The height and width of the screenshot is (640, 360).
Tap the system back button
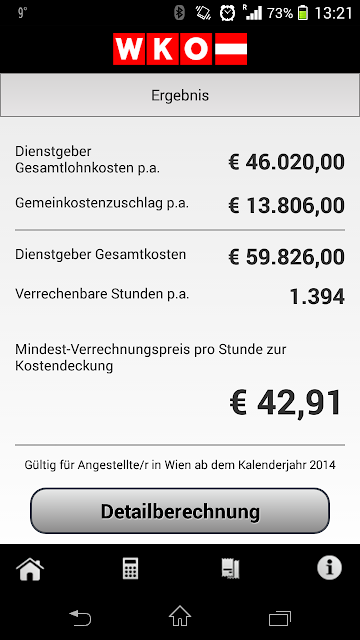click(80, 618)
